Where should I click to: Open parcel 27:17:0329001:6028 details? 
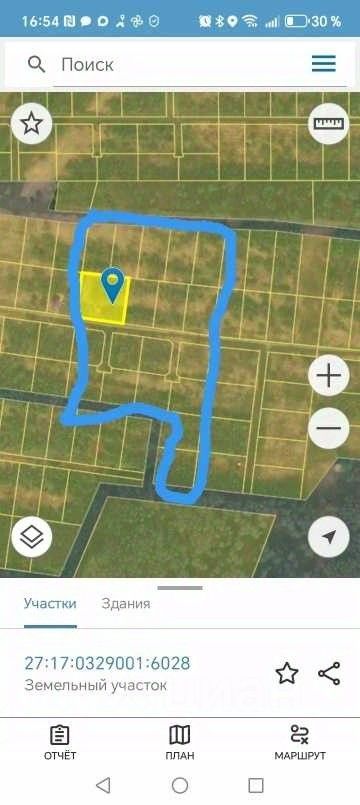[107, 663]
